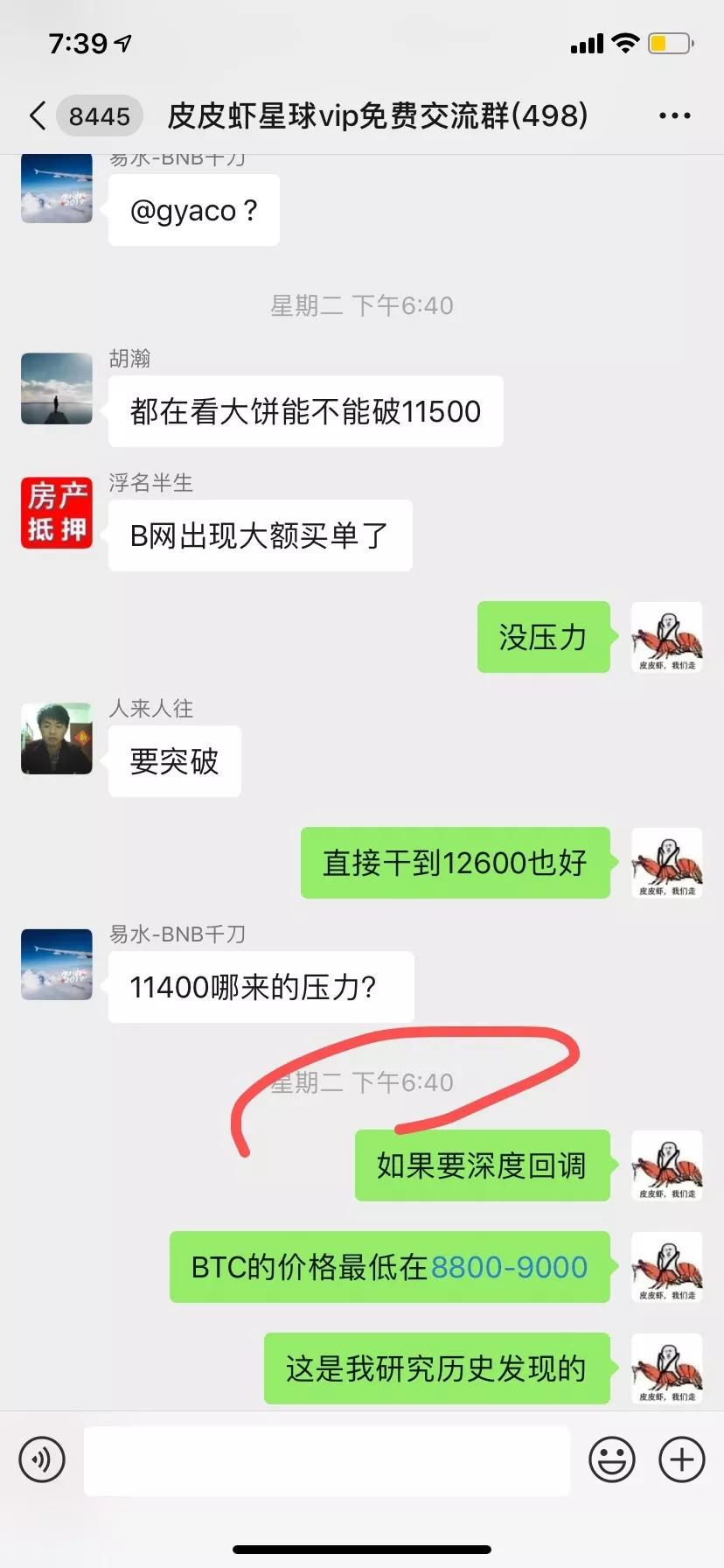Open 人来人往's profile picture

coord(57,738)
